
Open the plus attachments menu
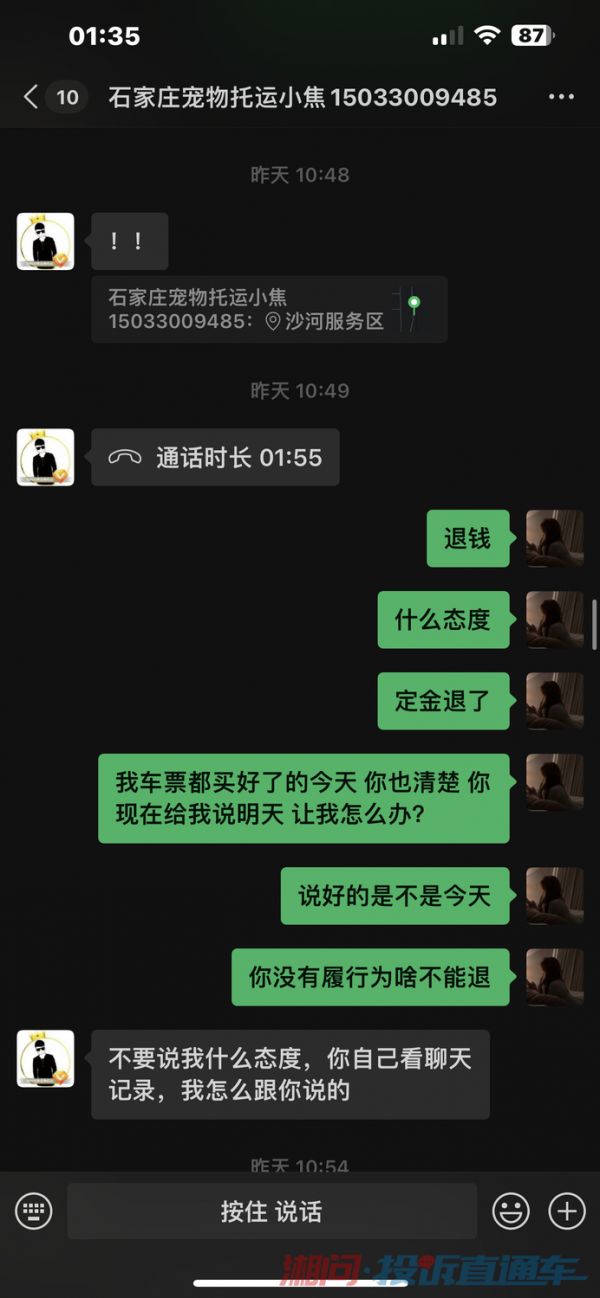point(567,1211)
